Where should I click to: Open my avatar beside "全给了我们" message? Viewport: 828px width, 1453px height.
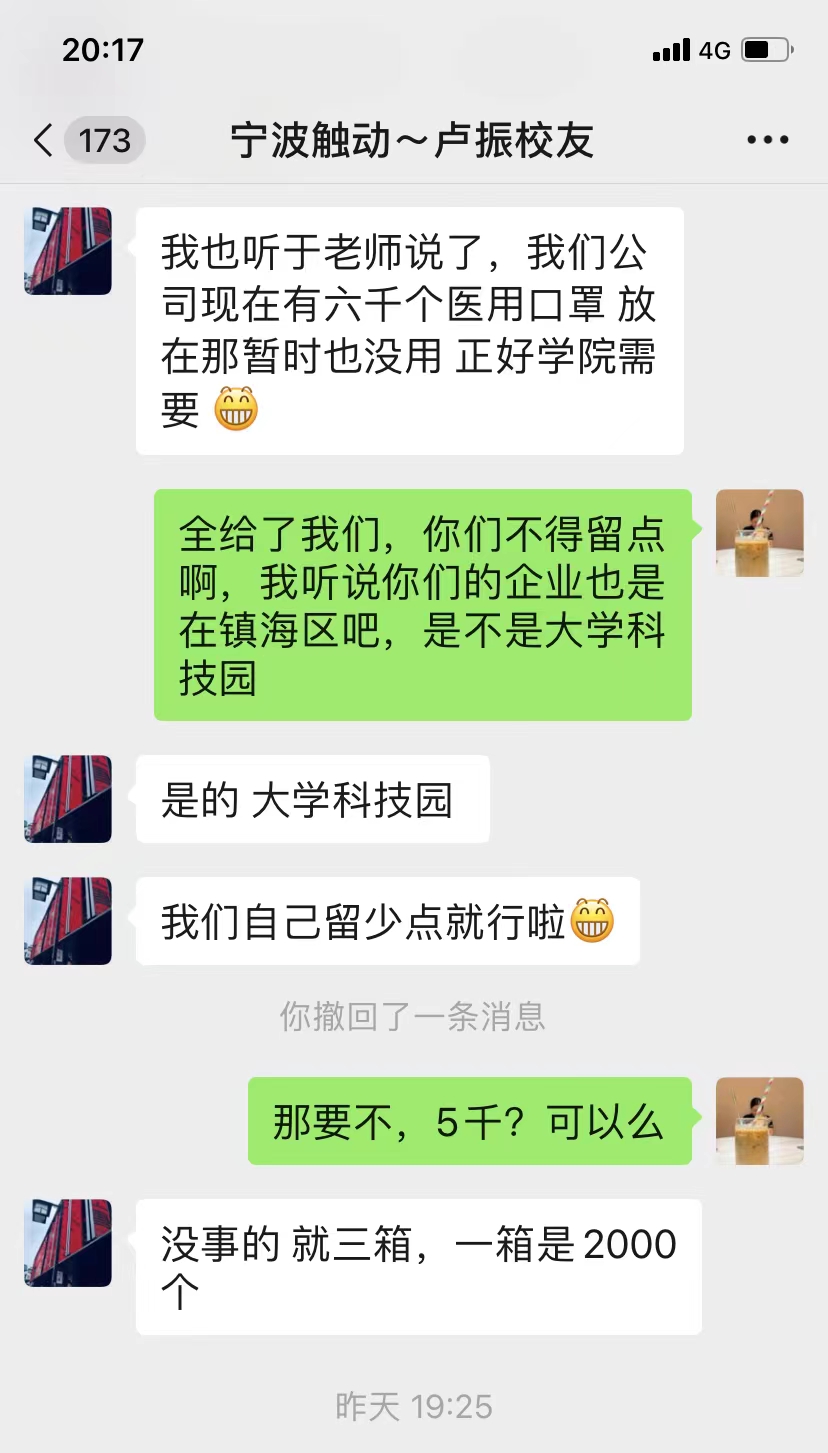(x=760, y=533)
